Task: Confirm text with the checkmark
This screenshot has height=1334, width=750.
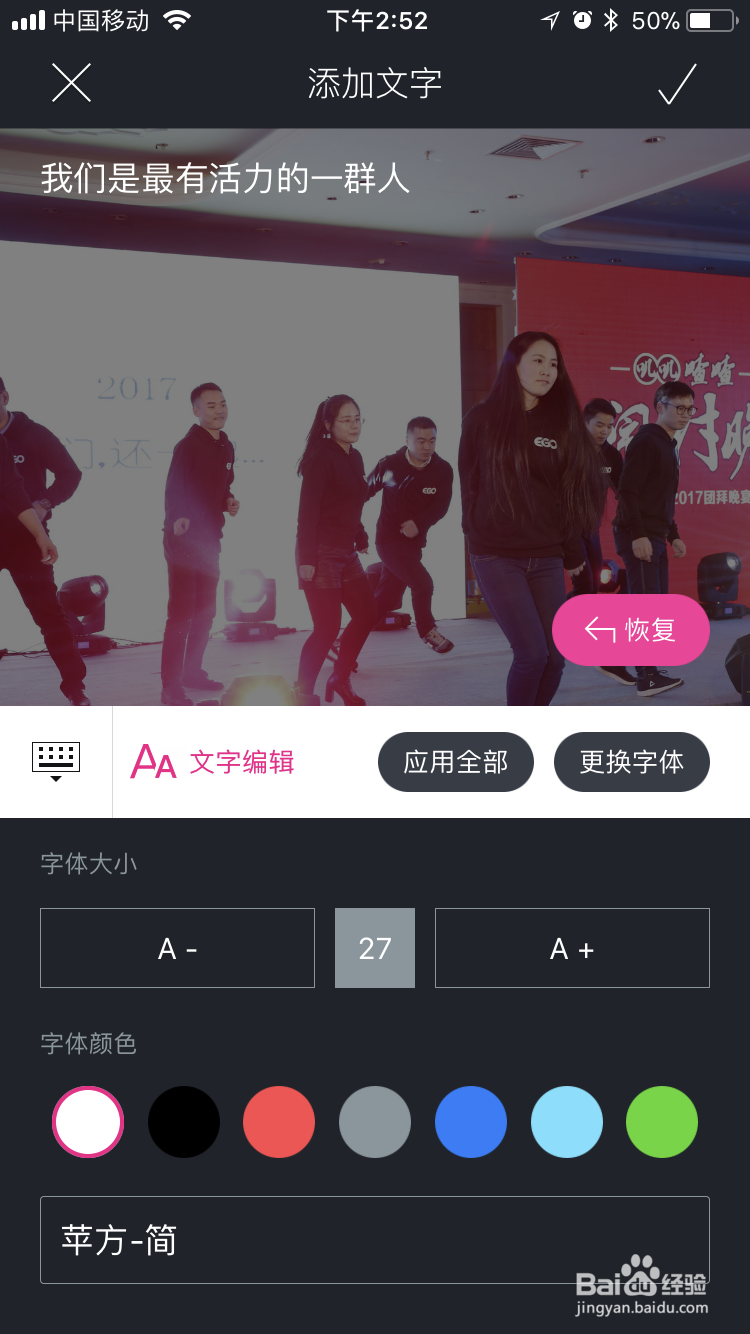Action: [678, 84]
